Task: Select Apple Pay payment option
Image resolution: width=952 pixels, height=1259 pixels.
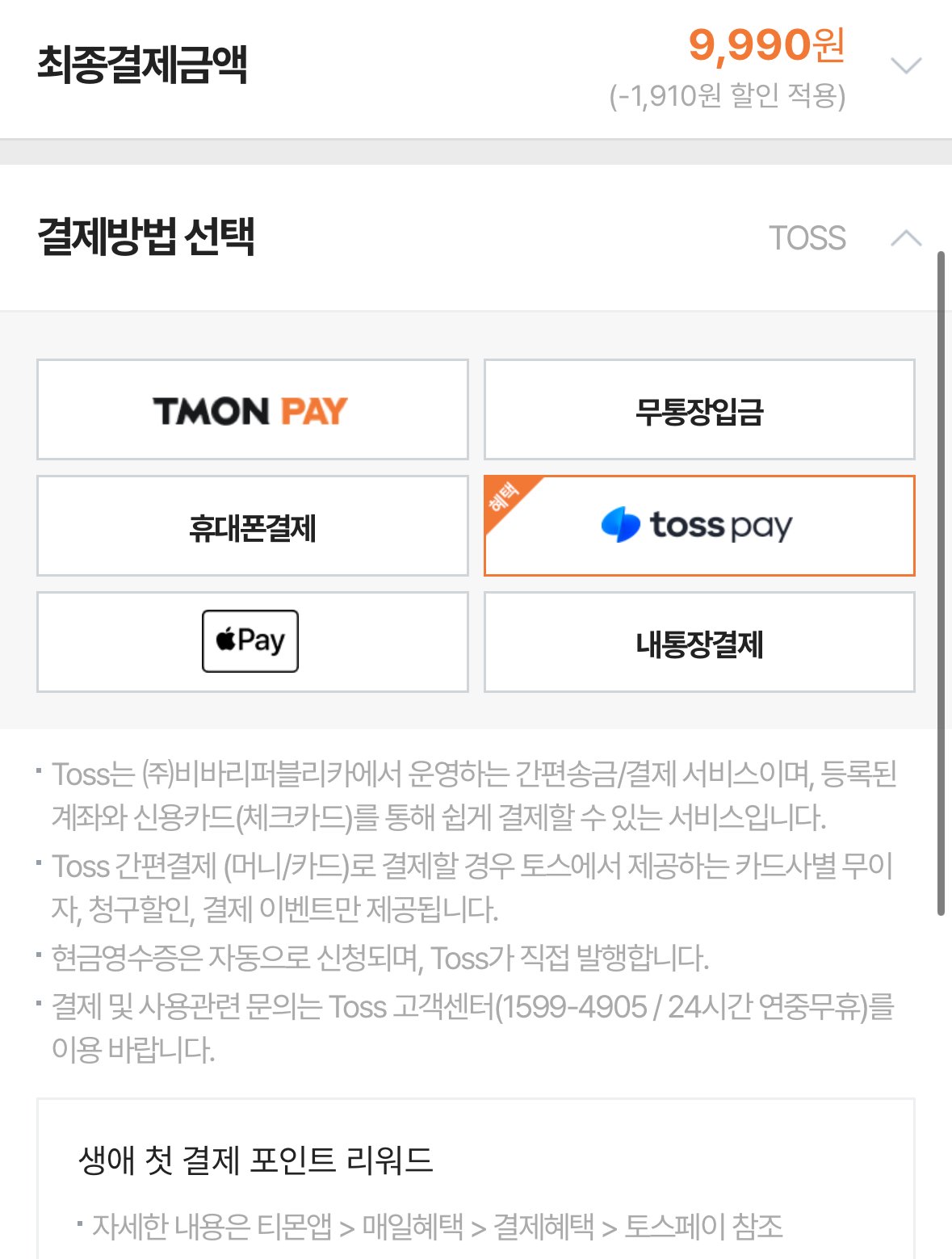Action: tap(252, 642)
